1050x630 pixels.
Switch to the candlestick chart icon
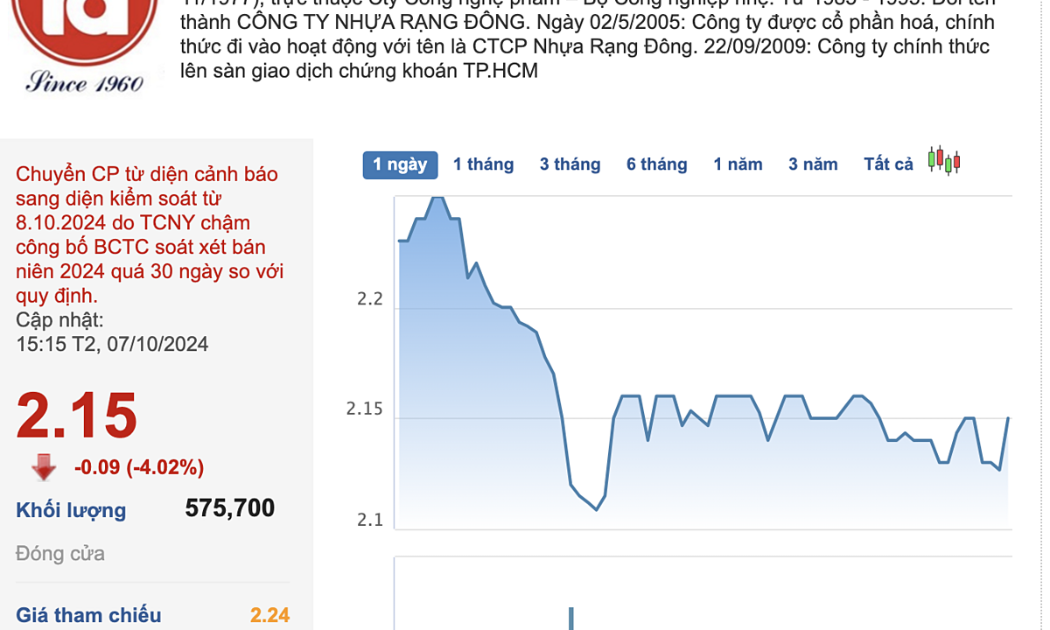(944, 160)
